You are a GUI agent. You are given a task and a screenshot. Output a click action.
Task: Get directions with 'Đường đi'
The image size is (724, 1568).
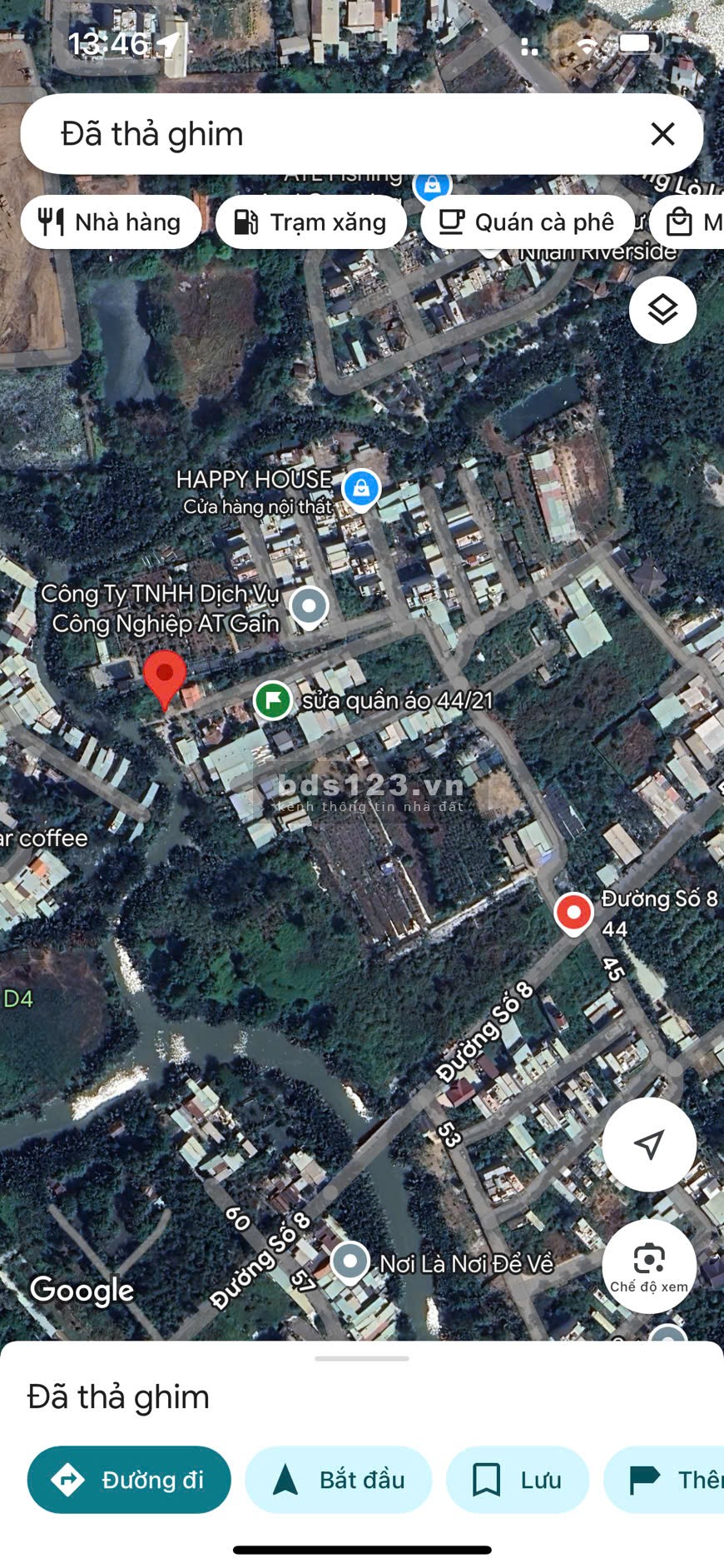coord(129,1480)
